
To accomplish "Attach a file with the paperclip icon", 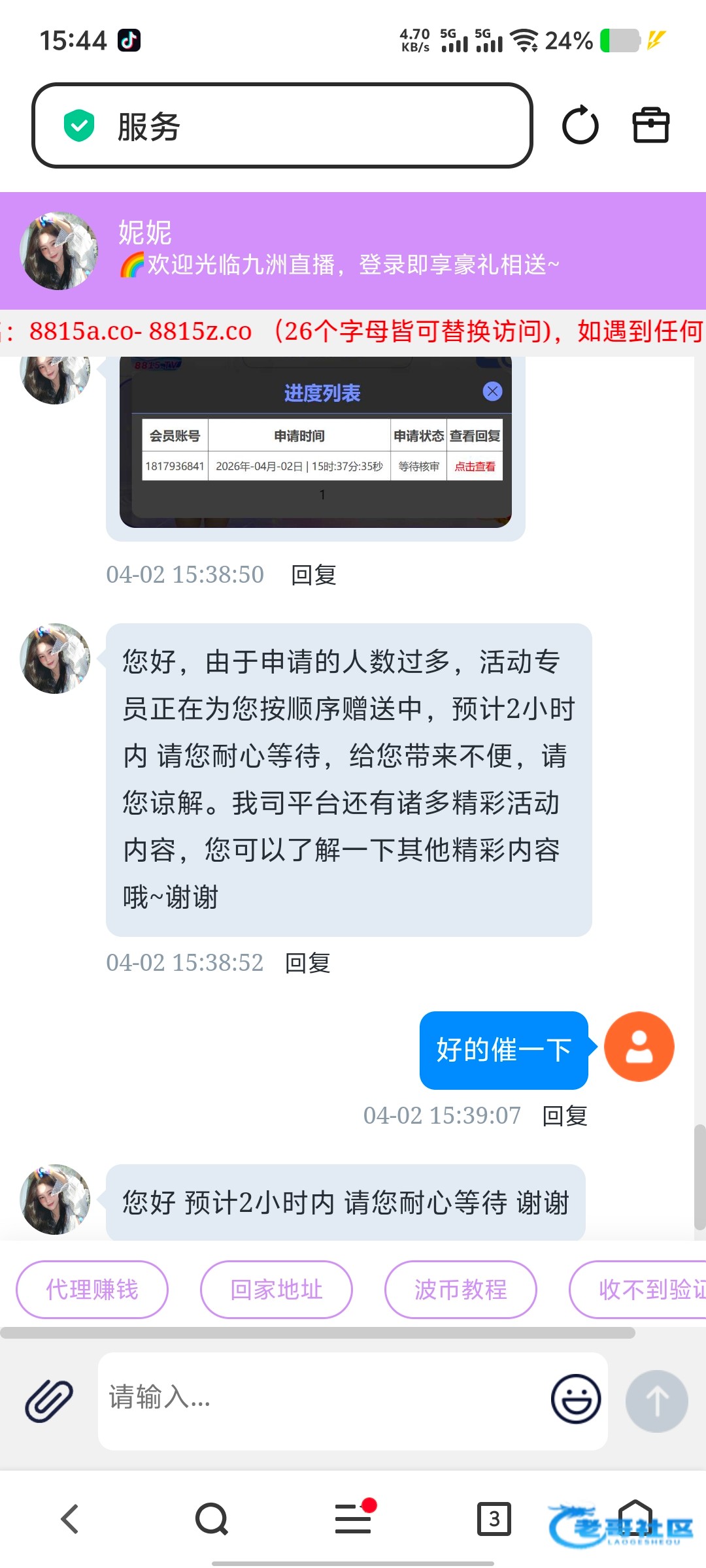I will (x=49, y=1401).
